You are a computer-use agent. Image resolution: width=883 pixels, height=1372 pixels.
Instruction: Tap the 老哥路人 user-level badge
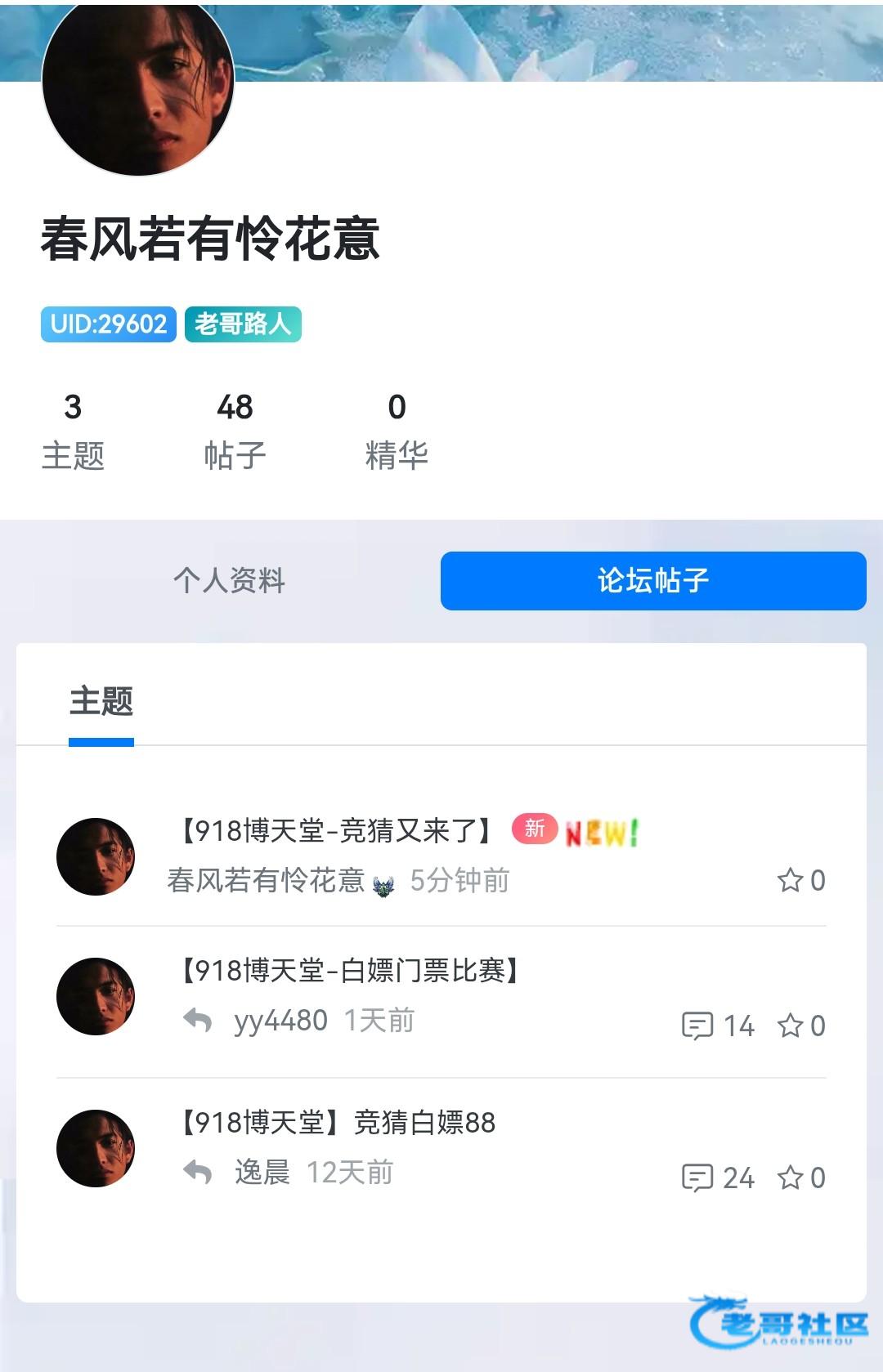click(x=243, y=324)
